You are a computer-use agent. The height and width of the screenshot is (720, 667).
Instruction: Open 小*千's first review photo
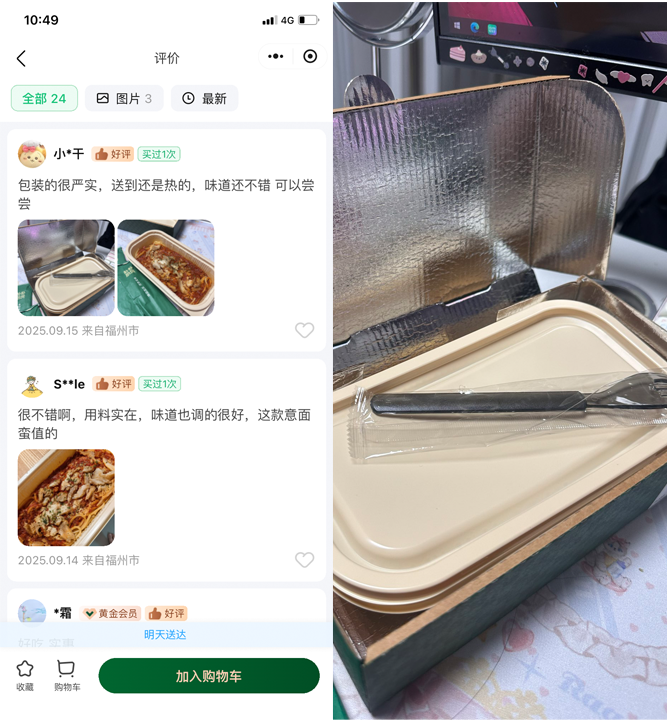(66, 268)
